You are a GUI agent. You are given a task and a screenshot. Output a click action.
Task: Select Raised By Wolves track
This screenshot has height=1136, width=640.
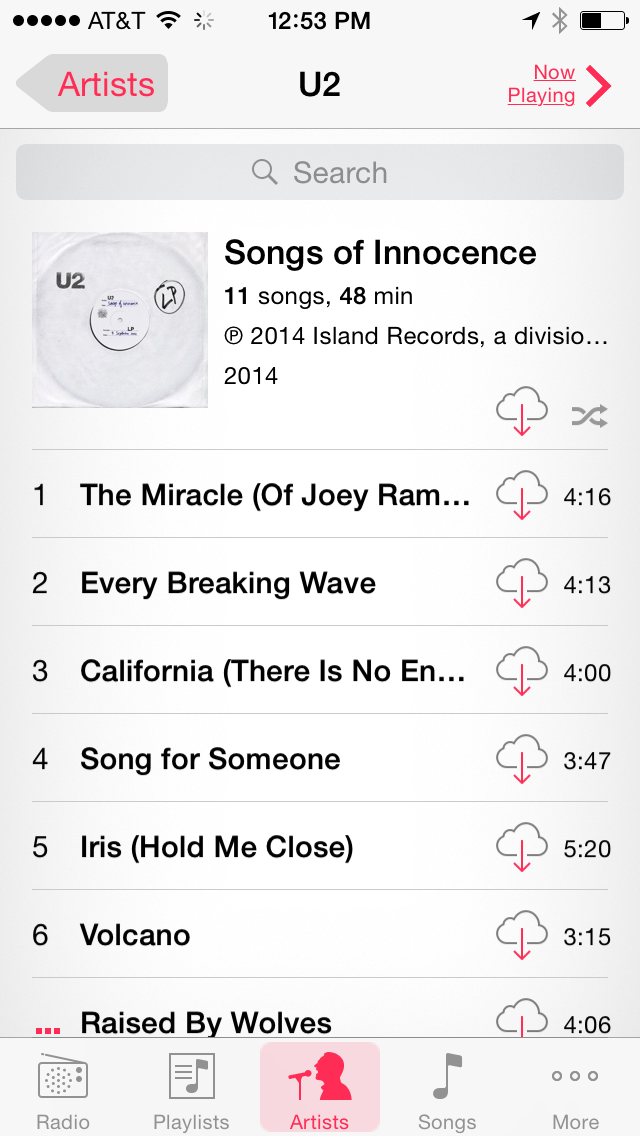206,1021
